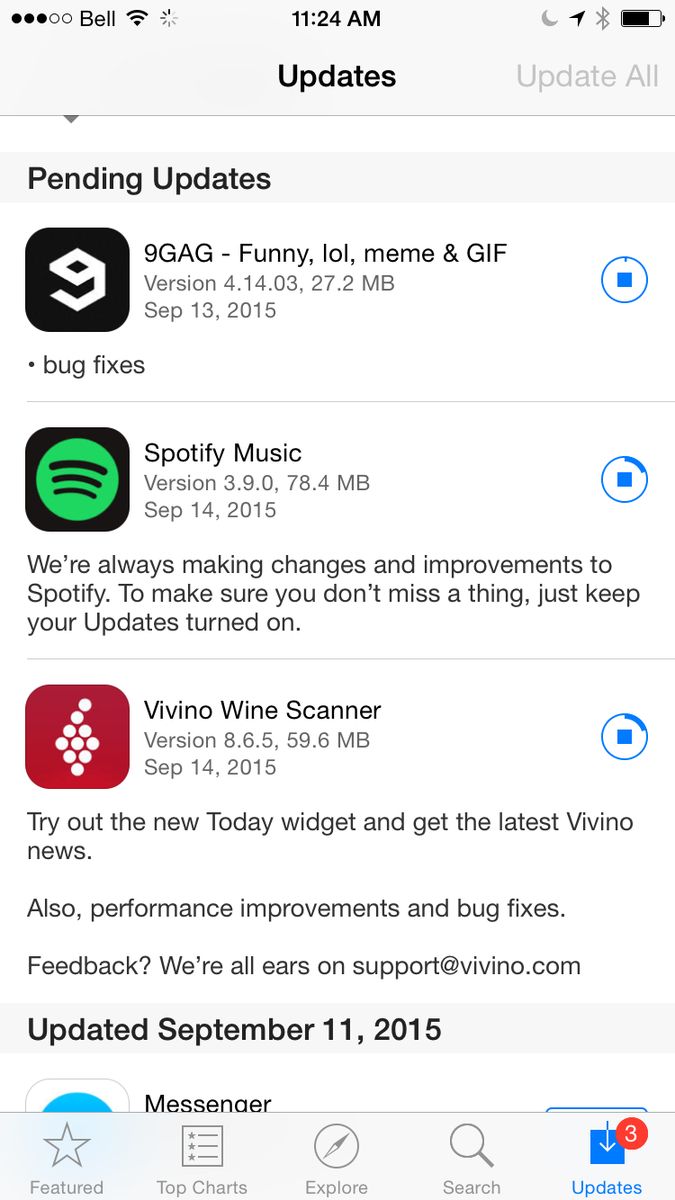Tap the Update All button
Screen dimensions: 675x1200
587,76
